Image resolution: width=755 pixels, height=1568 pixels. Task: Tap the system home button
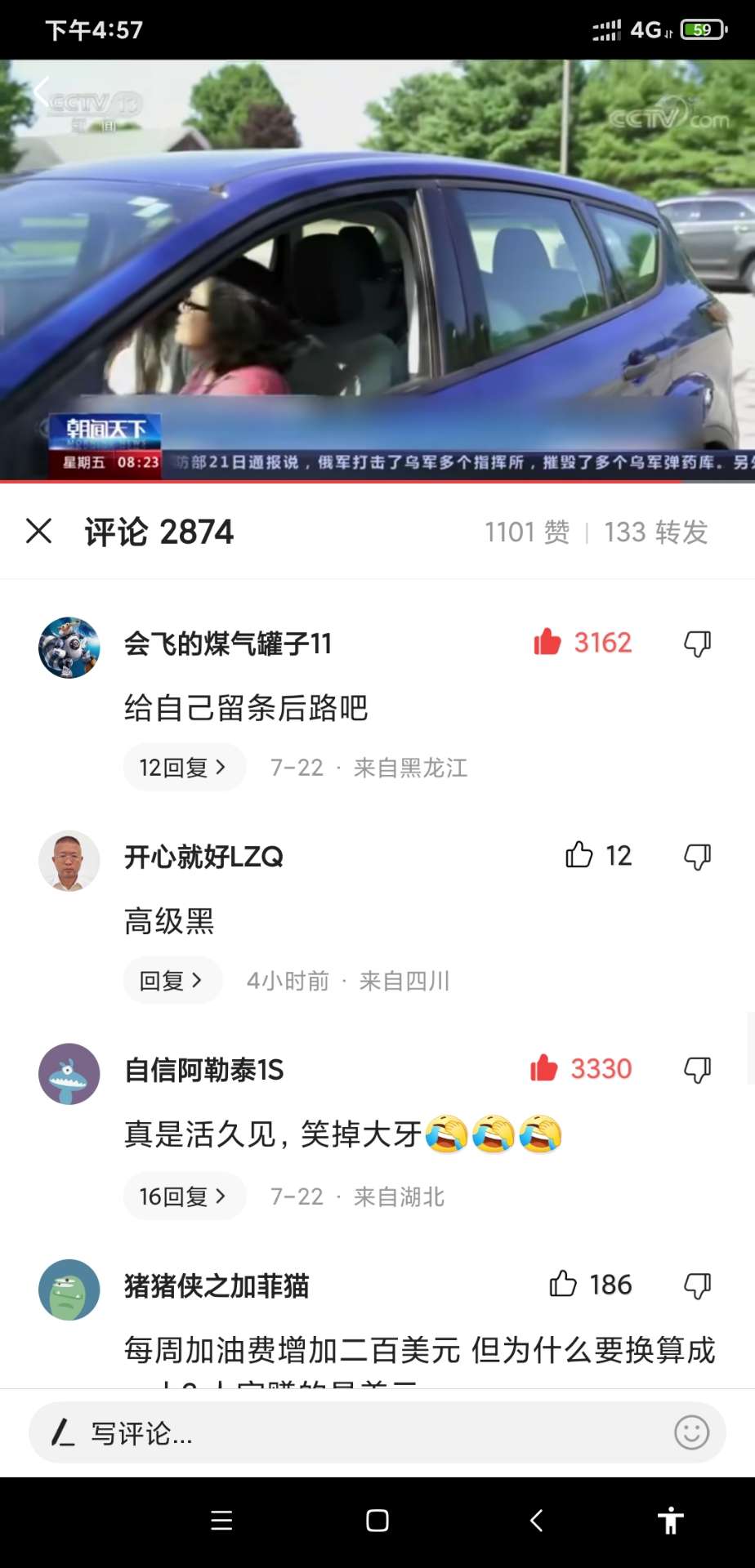pyautogui.click(x=377, y=1521)
